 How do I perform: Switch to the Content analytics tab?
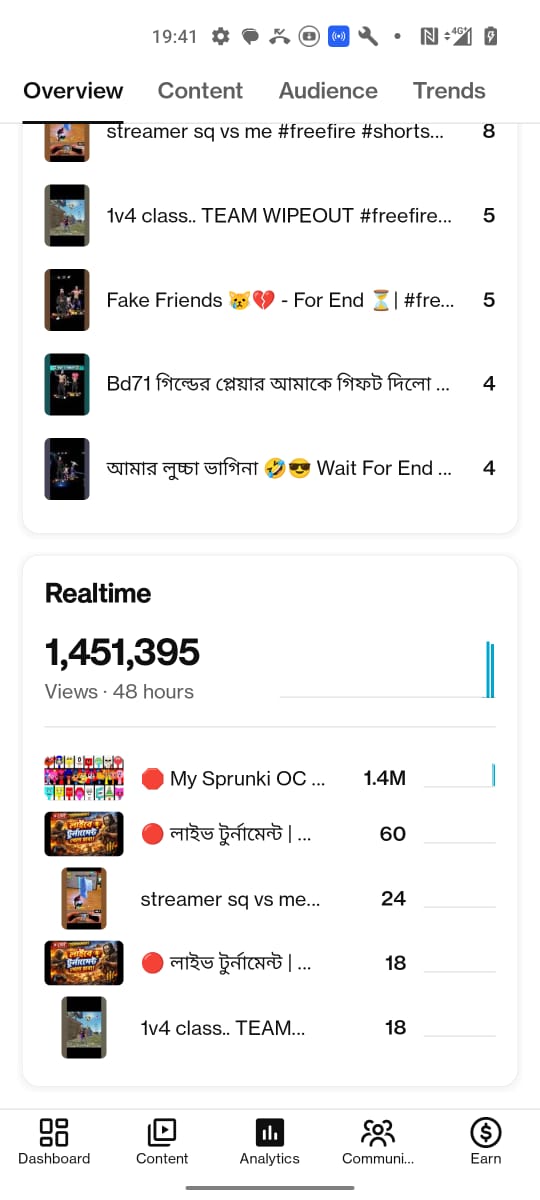200,90
